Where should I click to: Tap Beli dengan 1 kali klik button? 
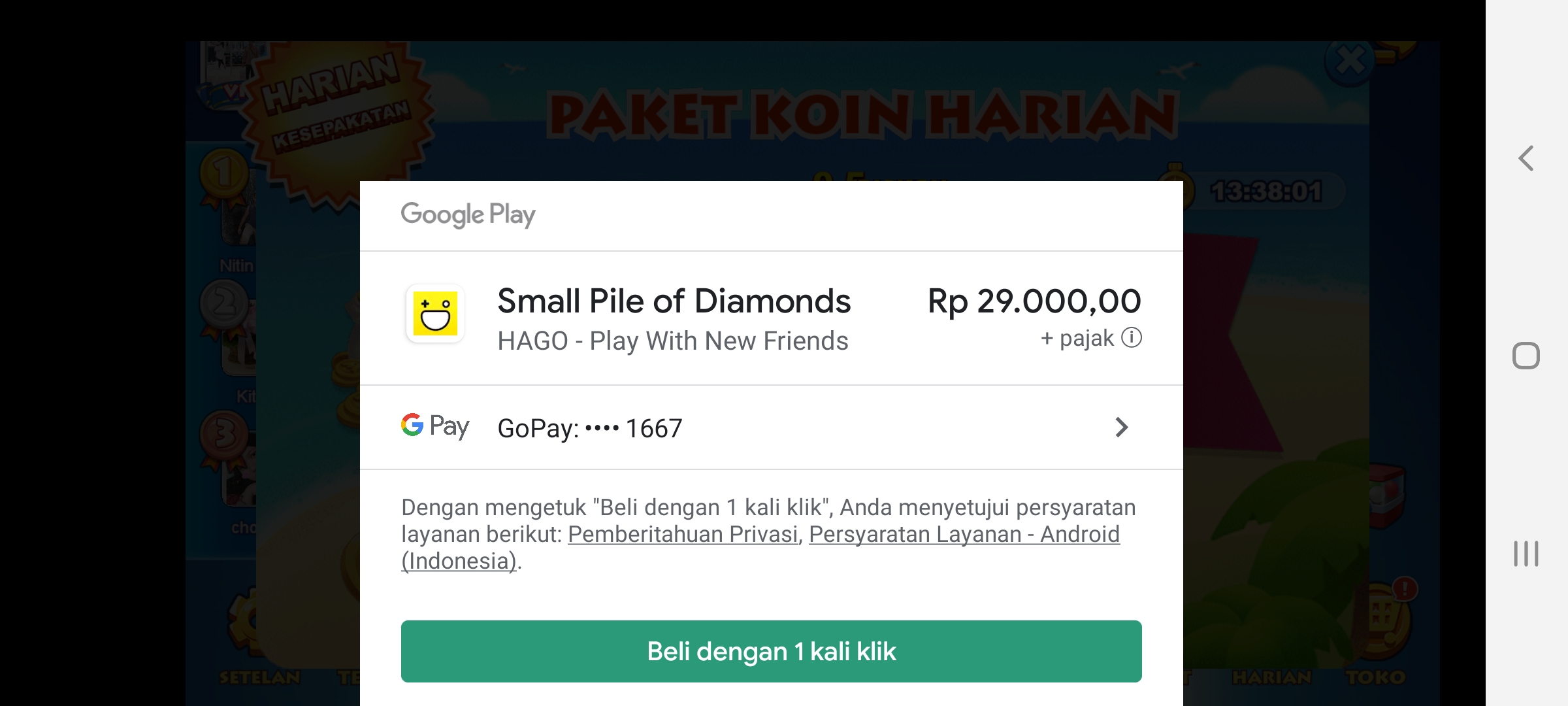tap(771, 651)
